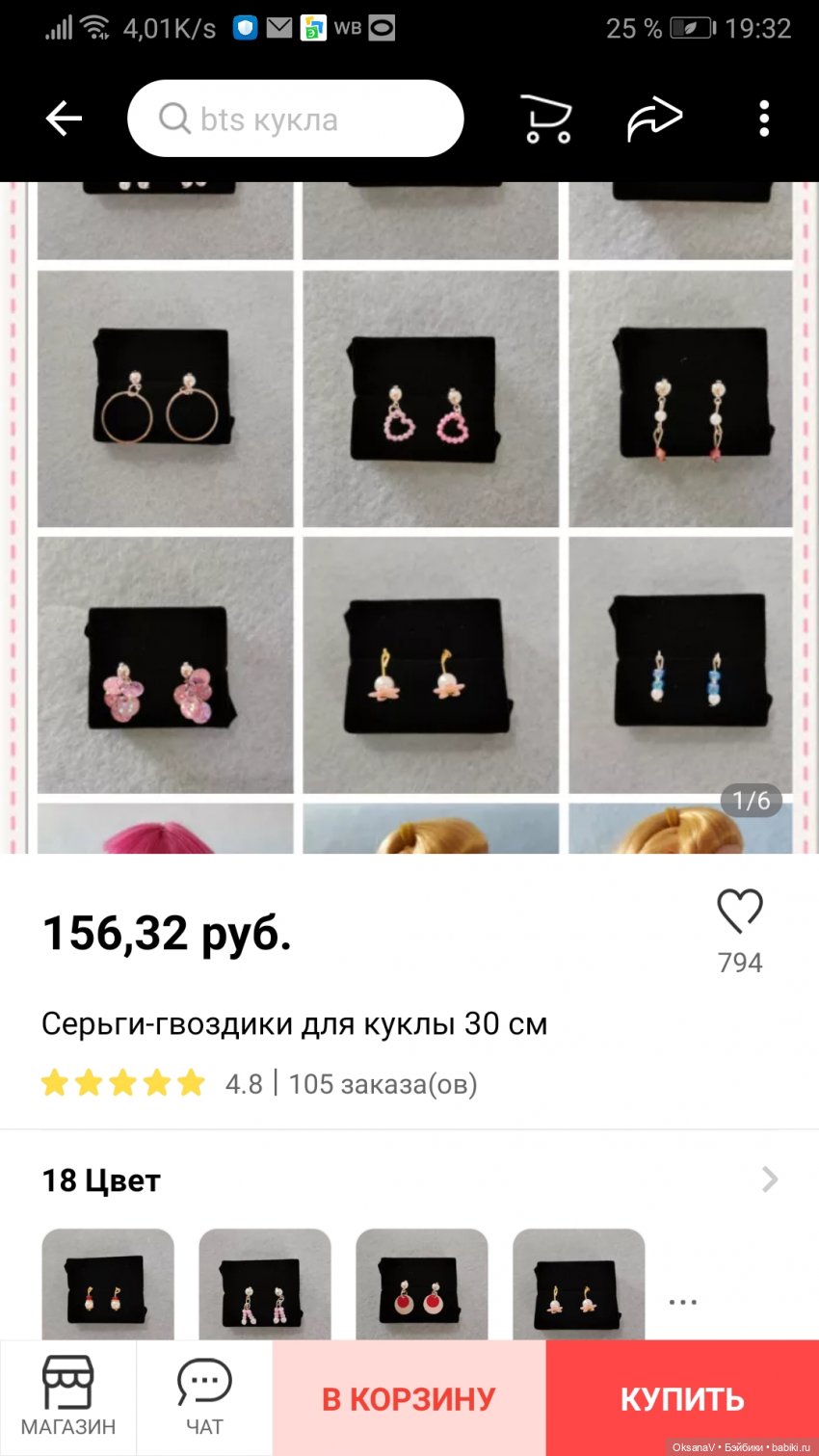Go back with the back arrow
Viewport: 819px width, 1456px height.
pyautogui.click(x=64, y=118)
